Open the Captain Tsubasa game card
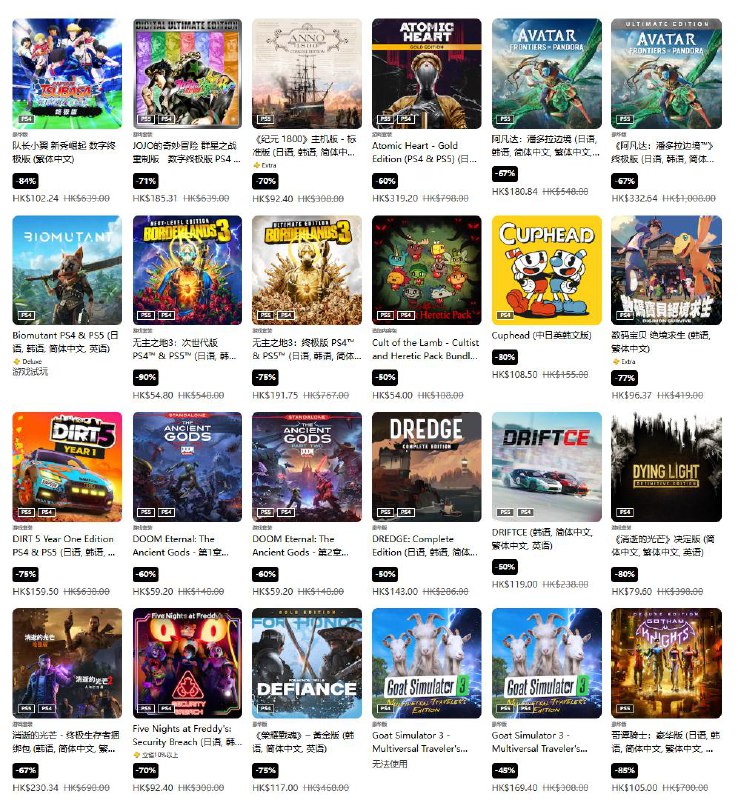The height and width of the screenshot is (800, 738). pyautogui.click(x=67, y=73)
